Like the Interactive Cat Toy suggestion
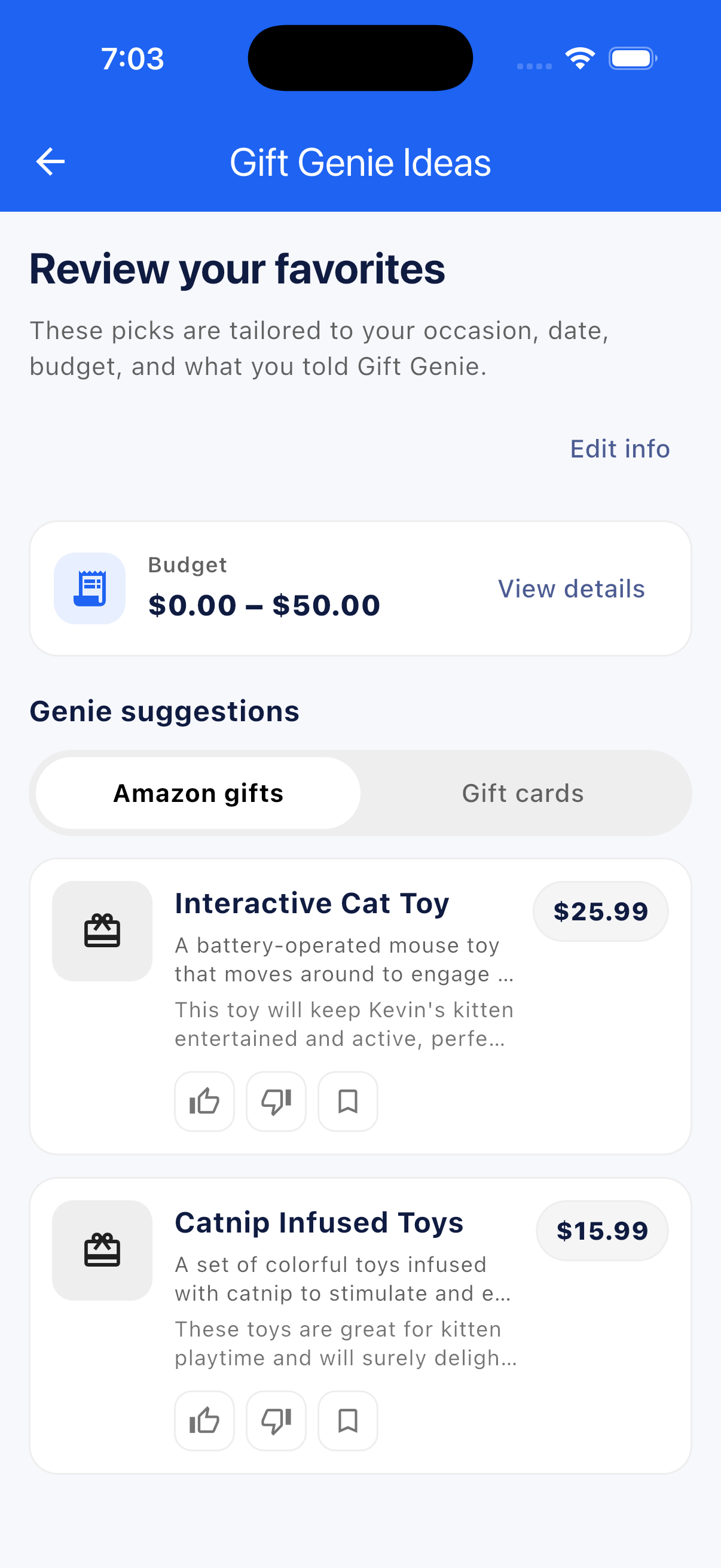 204,1101
